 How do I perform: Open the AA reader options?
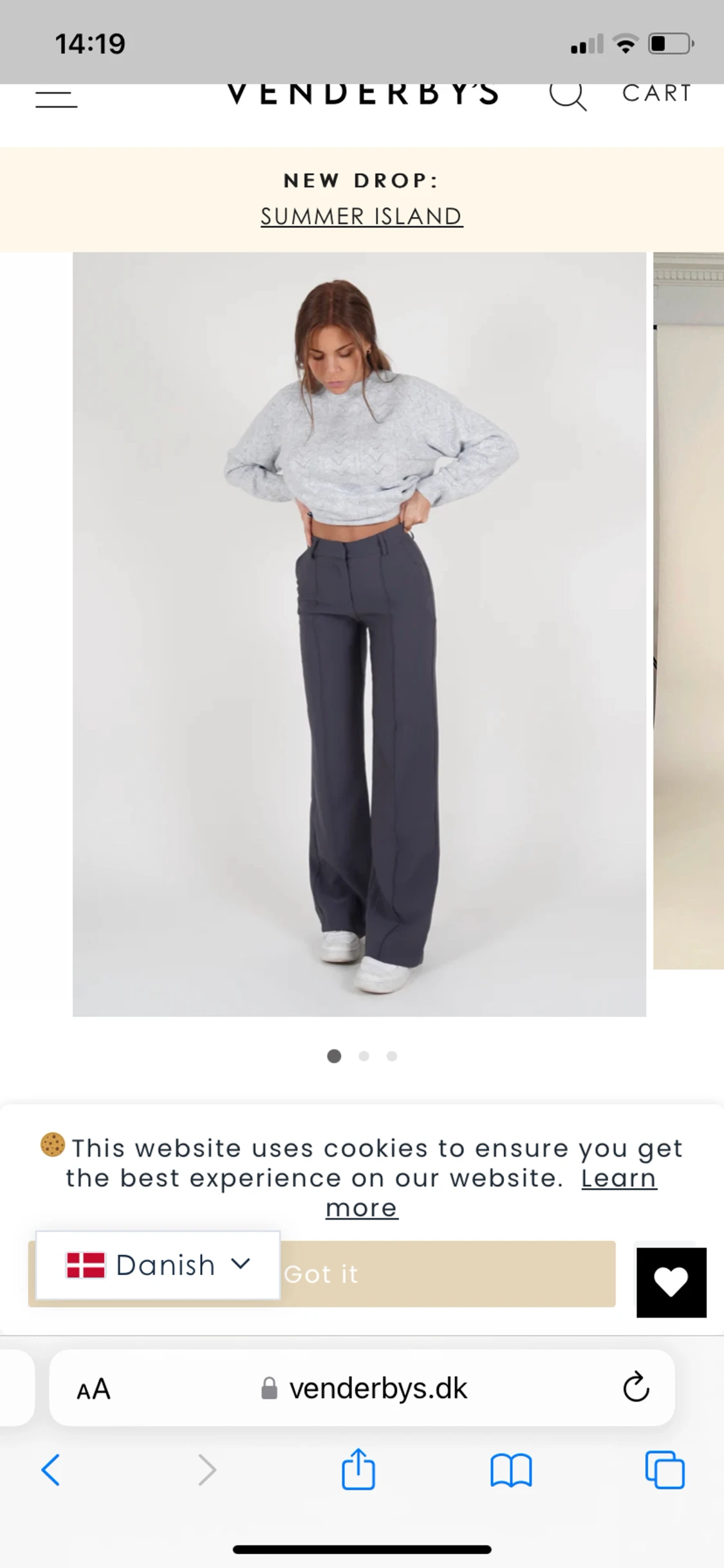[94, 1389]
